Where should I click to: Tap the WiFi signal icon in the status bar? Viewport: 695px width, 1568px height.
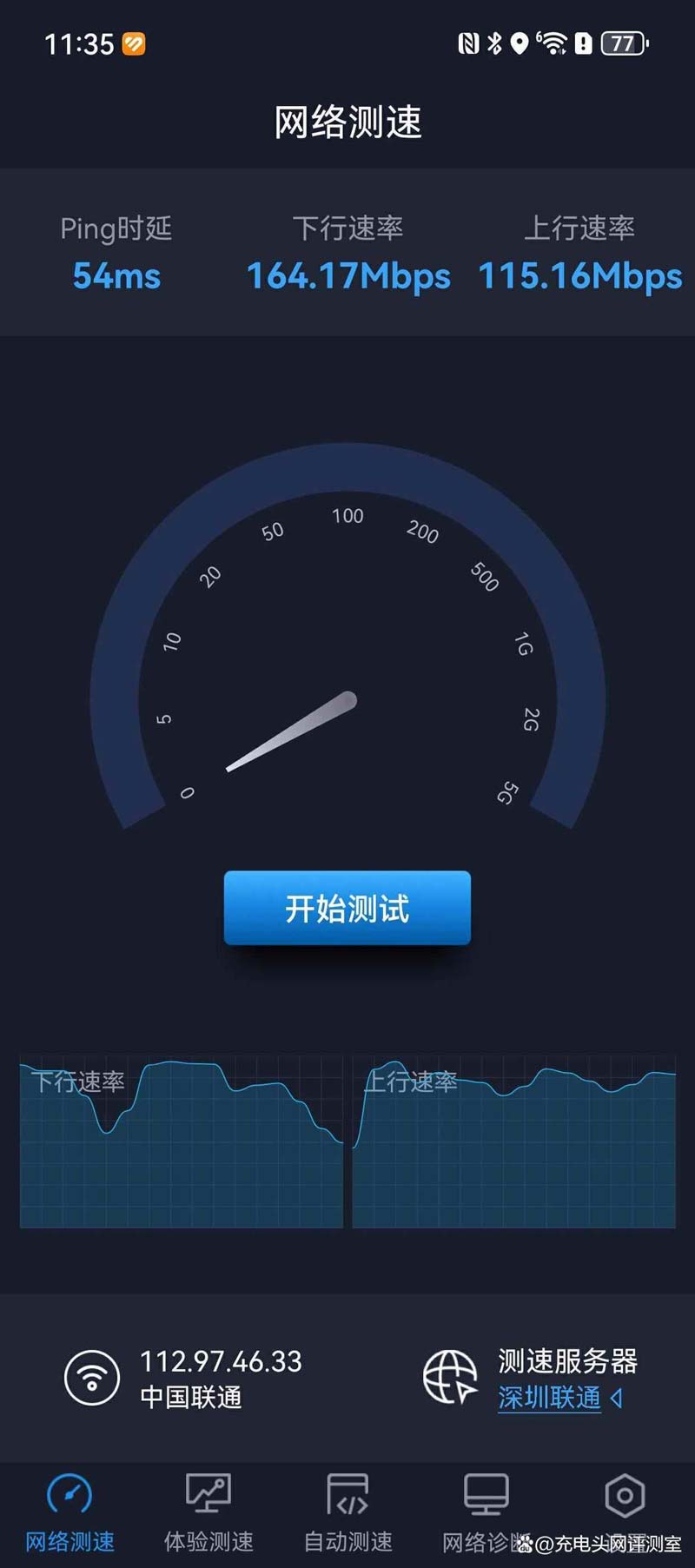tap(554, 42)
